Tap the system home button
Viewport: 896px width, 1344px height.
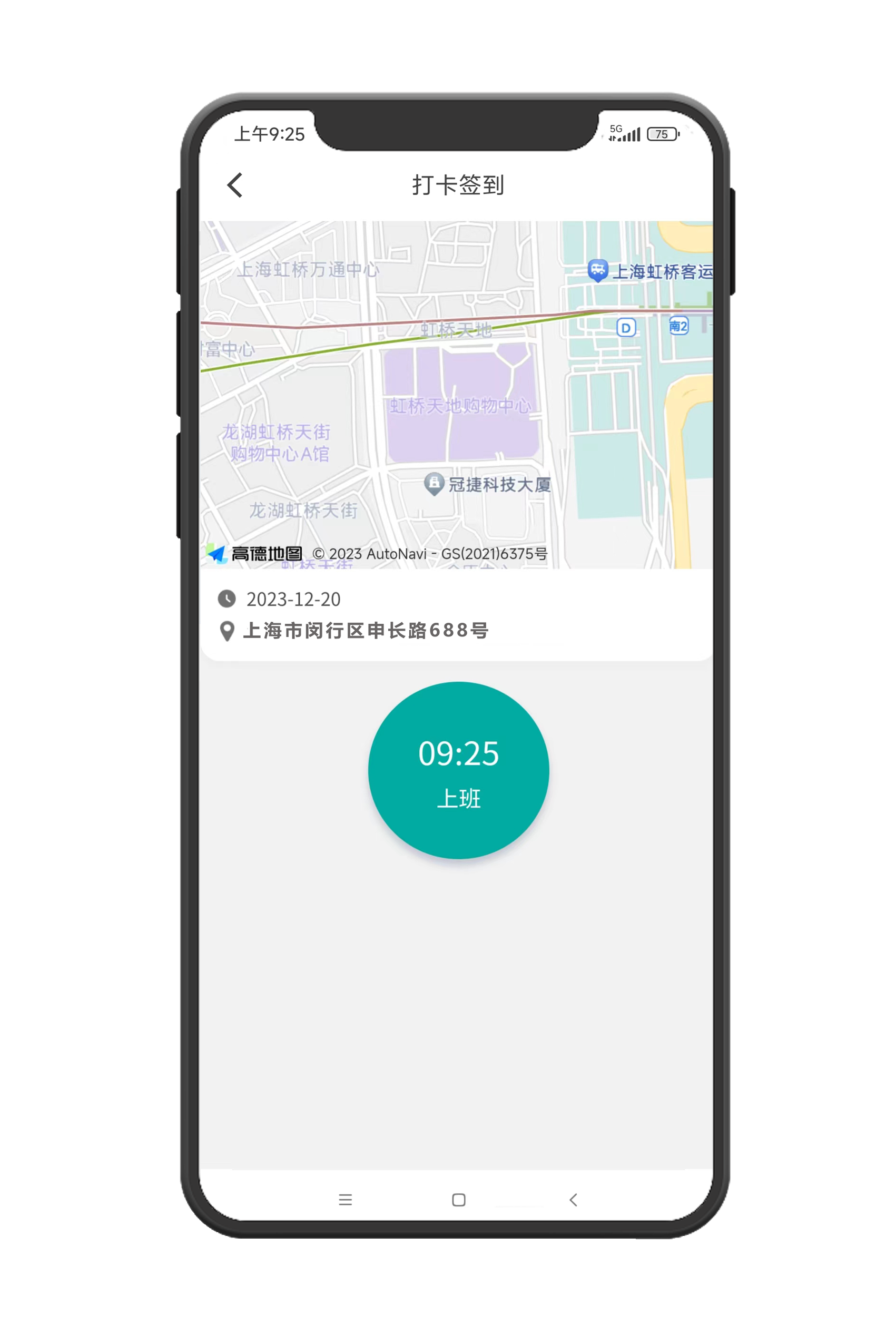click(x=458, y=1200)
